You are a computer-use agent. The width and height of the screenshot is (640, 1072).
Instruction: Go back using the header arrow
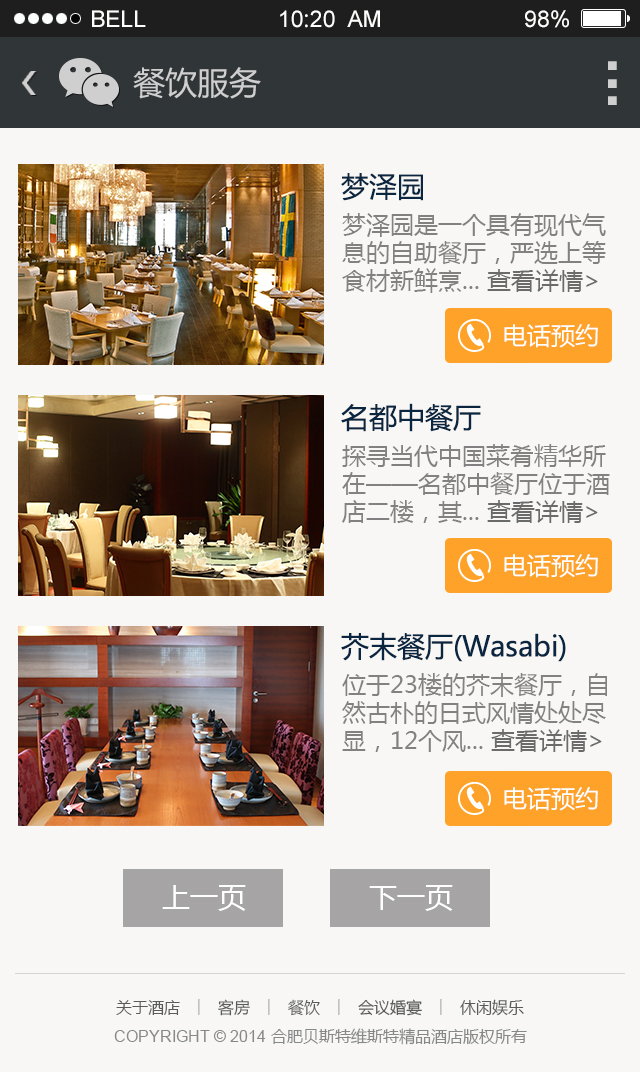29,83
